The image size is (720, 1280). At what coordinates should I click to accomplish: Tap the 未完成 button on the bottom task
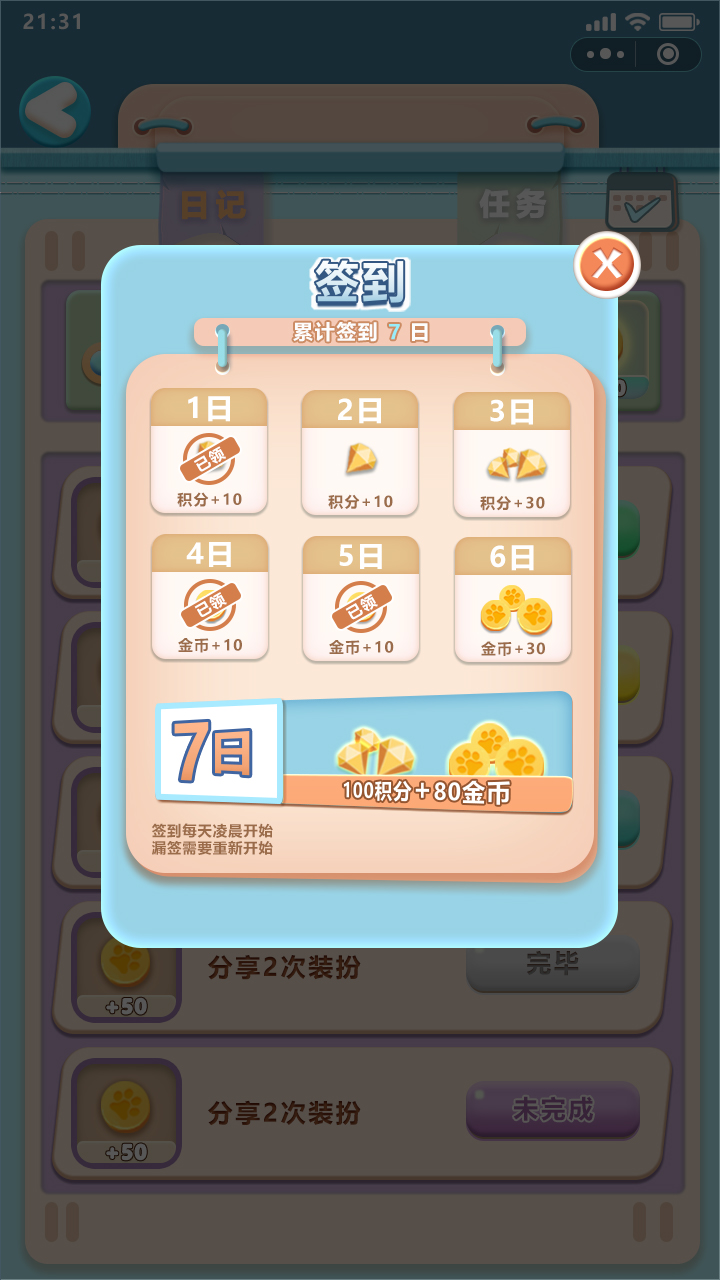tap(551, 1112)
